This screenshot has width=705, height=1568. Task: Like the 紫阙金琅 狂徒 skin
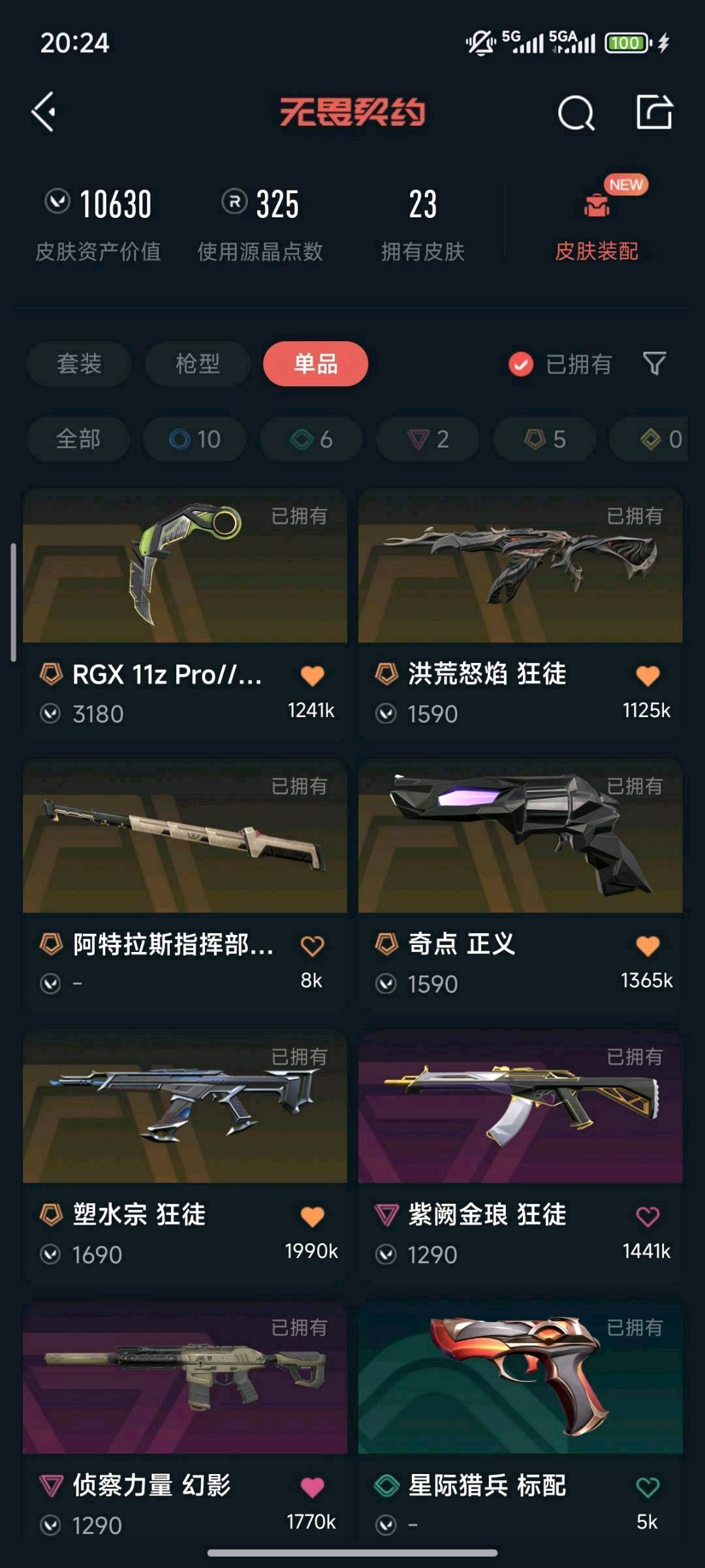[648, 1216]
